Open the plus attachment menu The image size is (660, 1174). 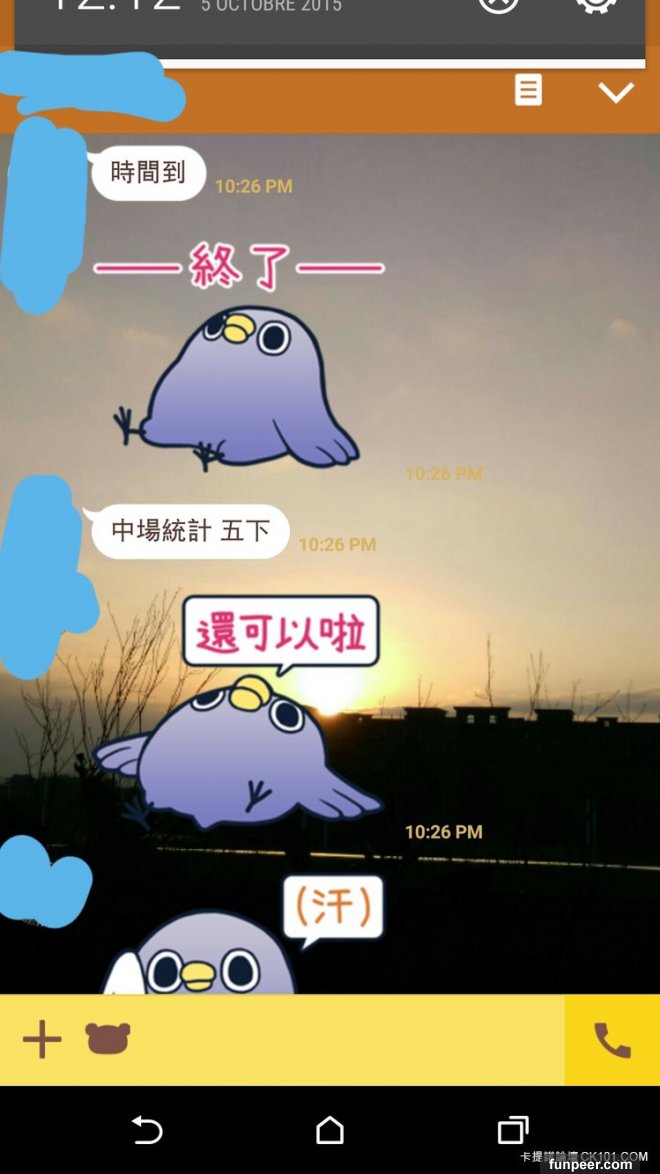[42, 1040]
